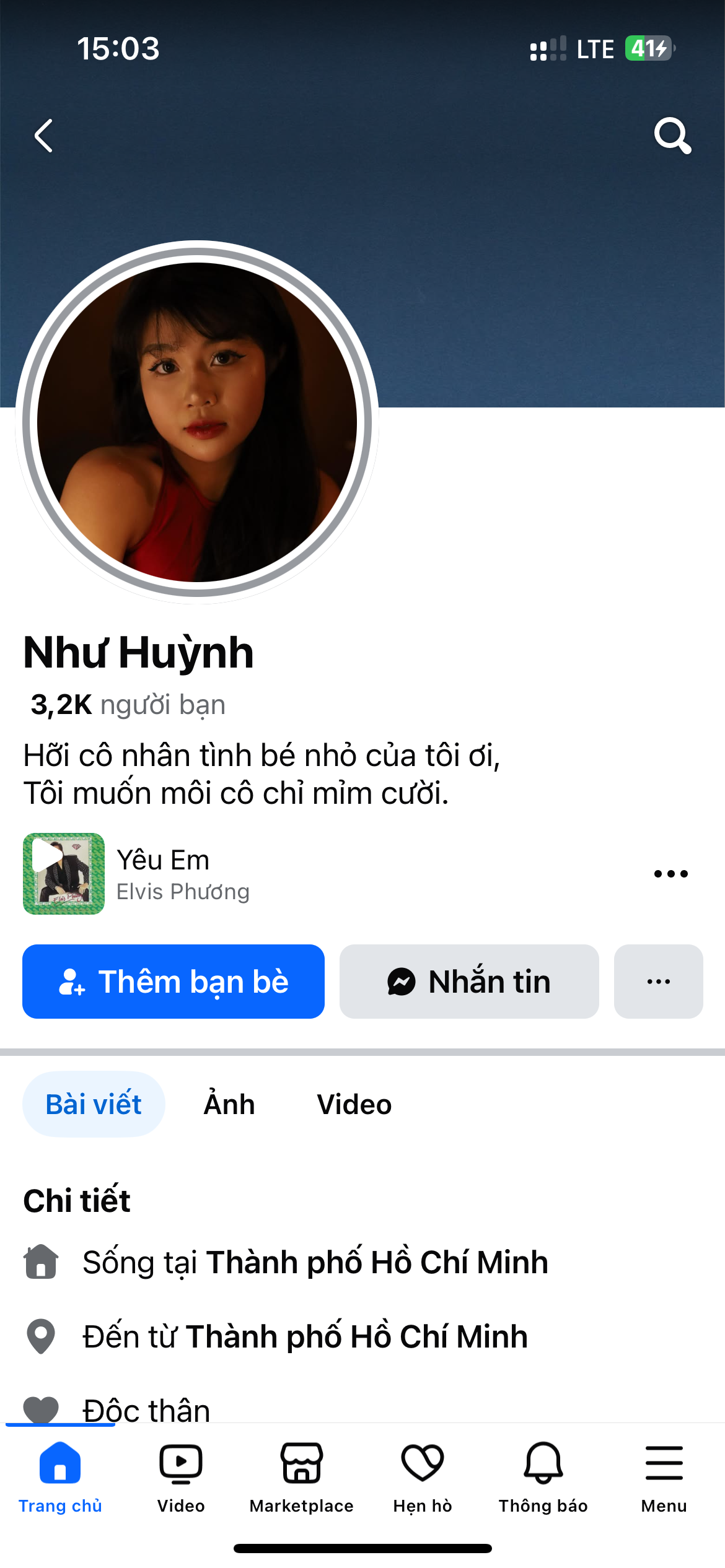Switch to the Ảnh tab
Screen dimensions: 725x1568
pos(229,1104)
